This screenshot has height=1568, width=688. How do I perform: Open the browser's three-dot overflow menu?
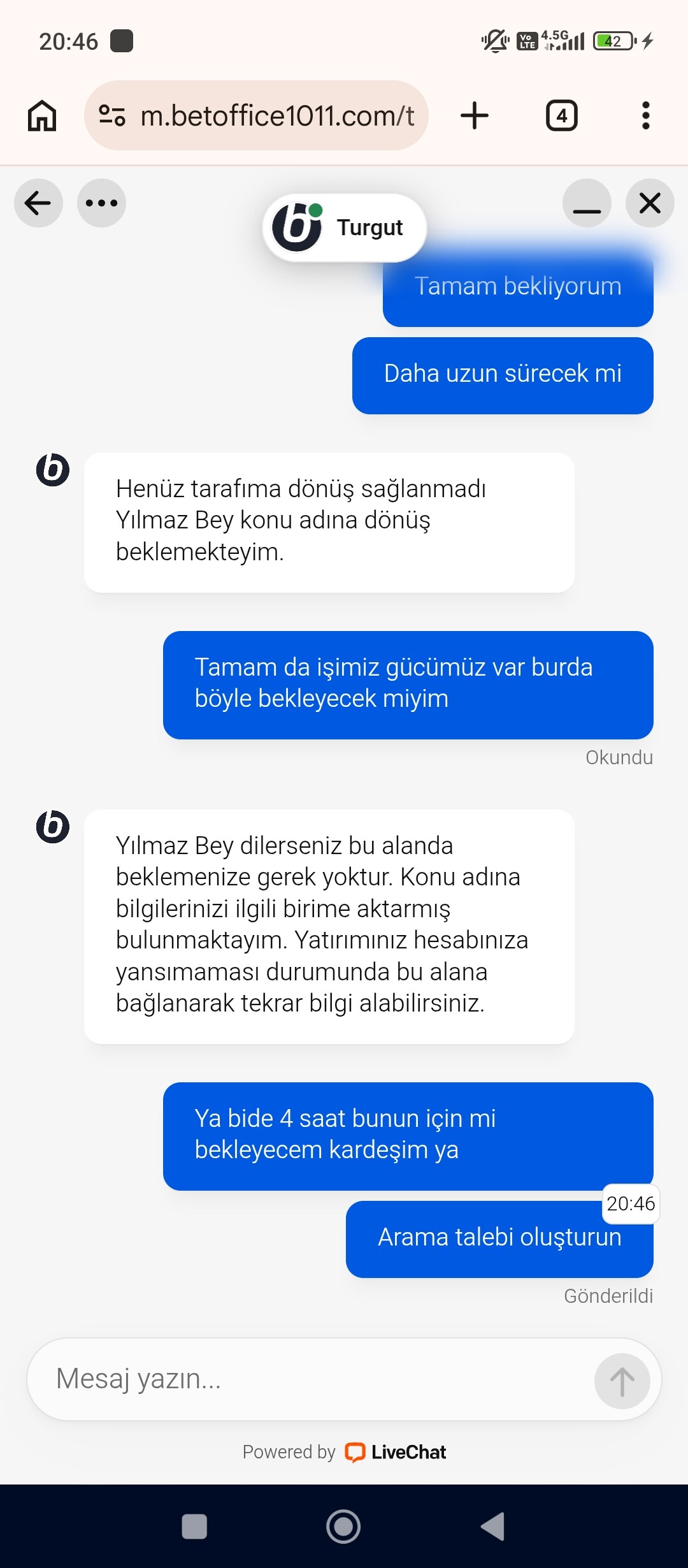(646, 116)
